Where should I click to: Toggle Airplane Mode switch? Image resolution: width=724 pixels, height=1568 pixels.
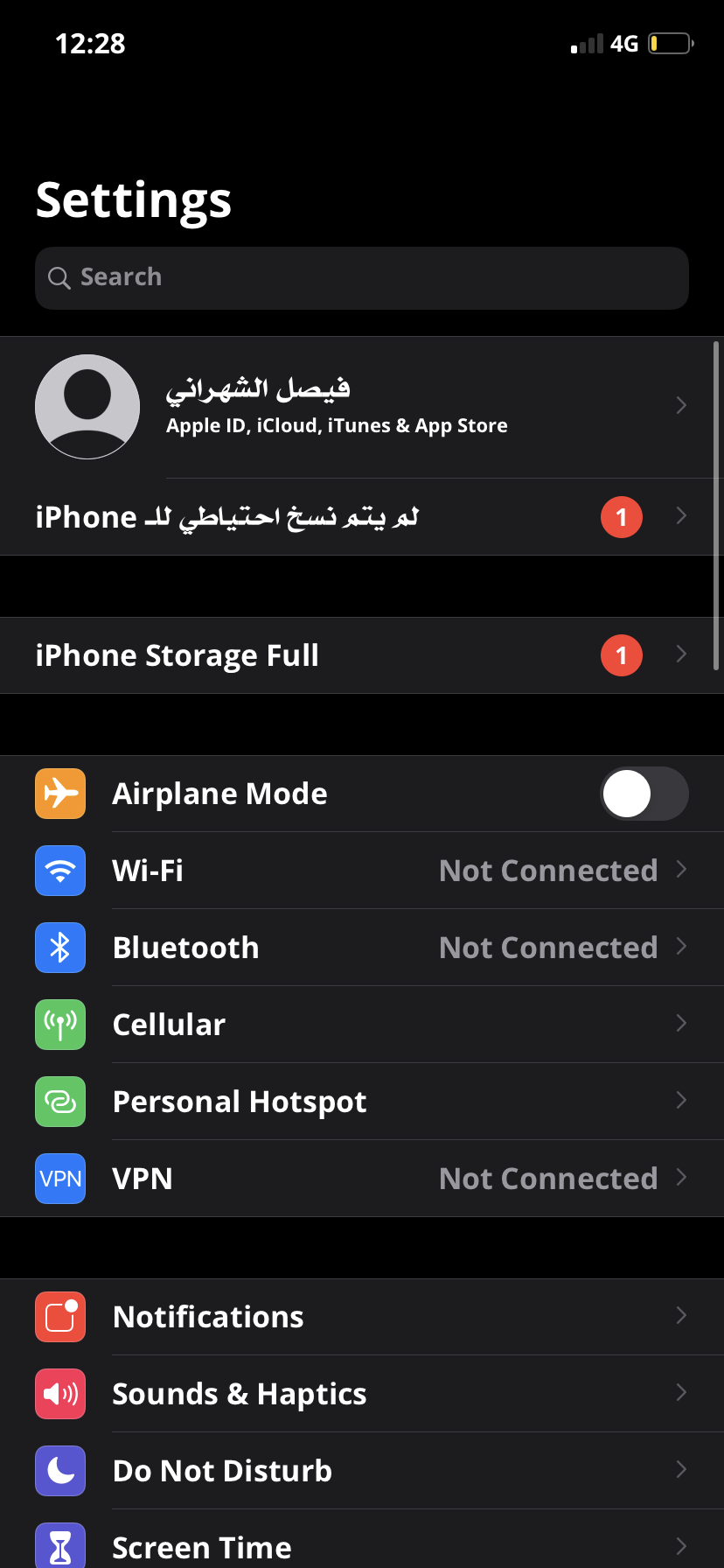pos(644,794)
